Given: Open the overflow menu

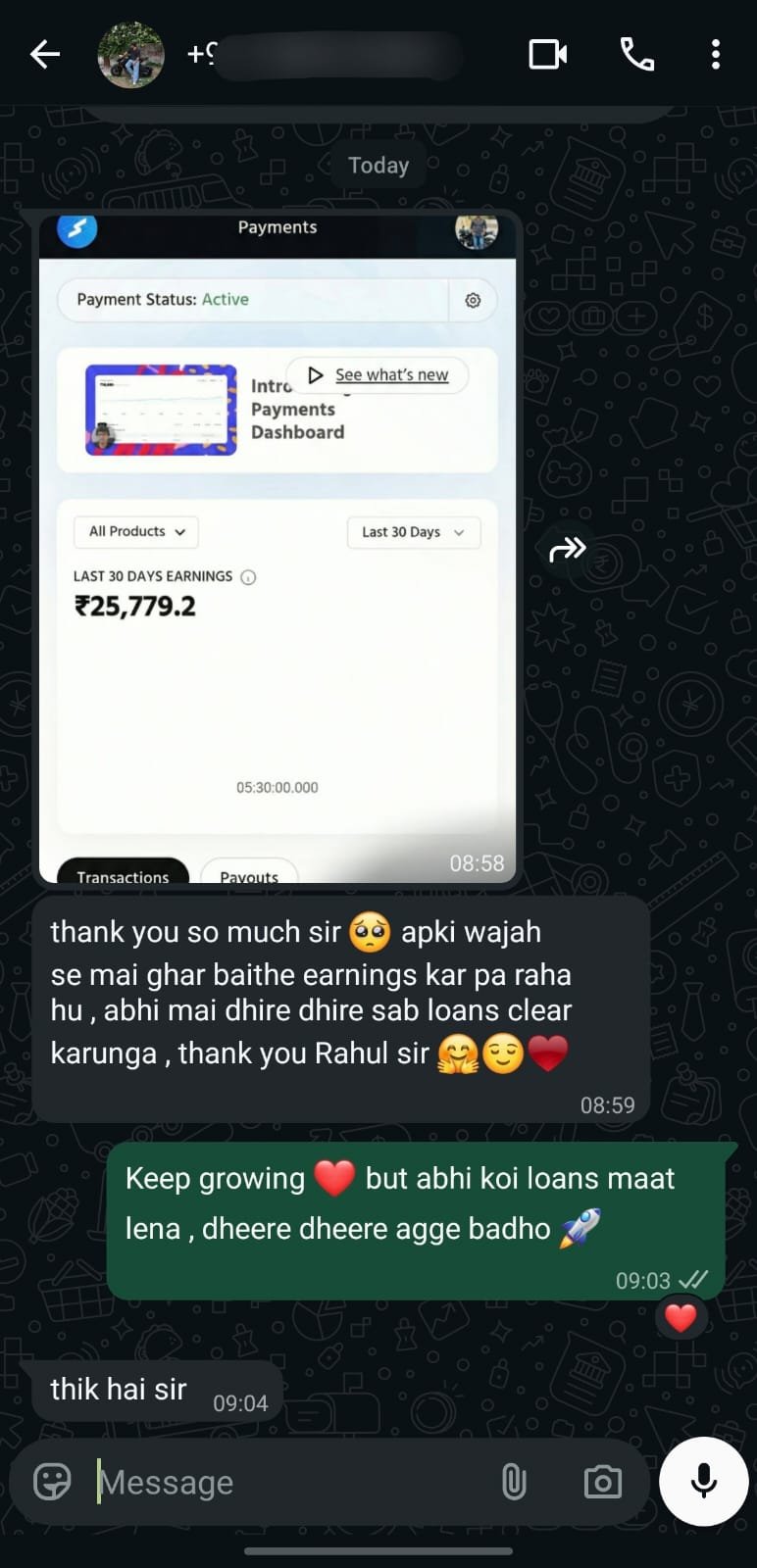Looking at the screenshot, I should pyautogui.click(x=716, y=55).
